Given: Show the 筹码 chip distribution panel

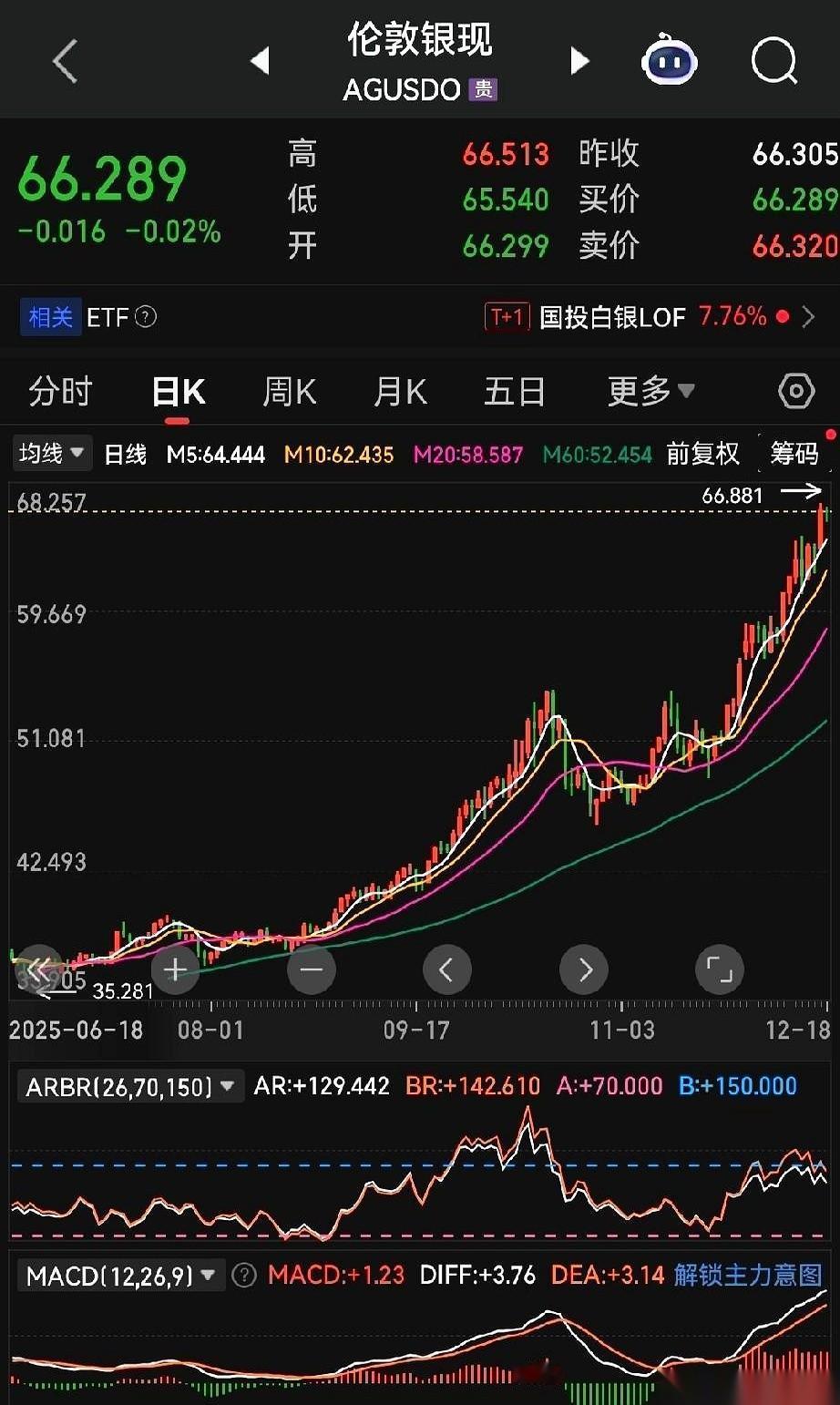Looking at the screenshot, I should 796,453.
